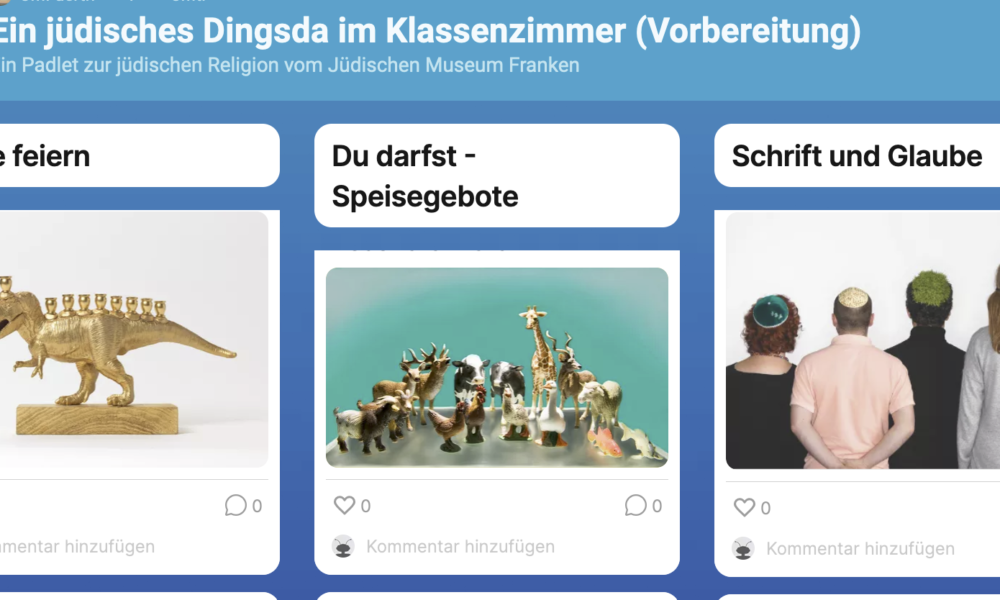This screenshot has width=1000, height=600.
Task: Like the Schrift und Glaube post
Action: 744,508
